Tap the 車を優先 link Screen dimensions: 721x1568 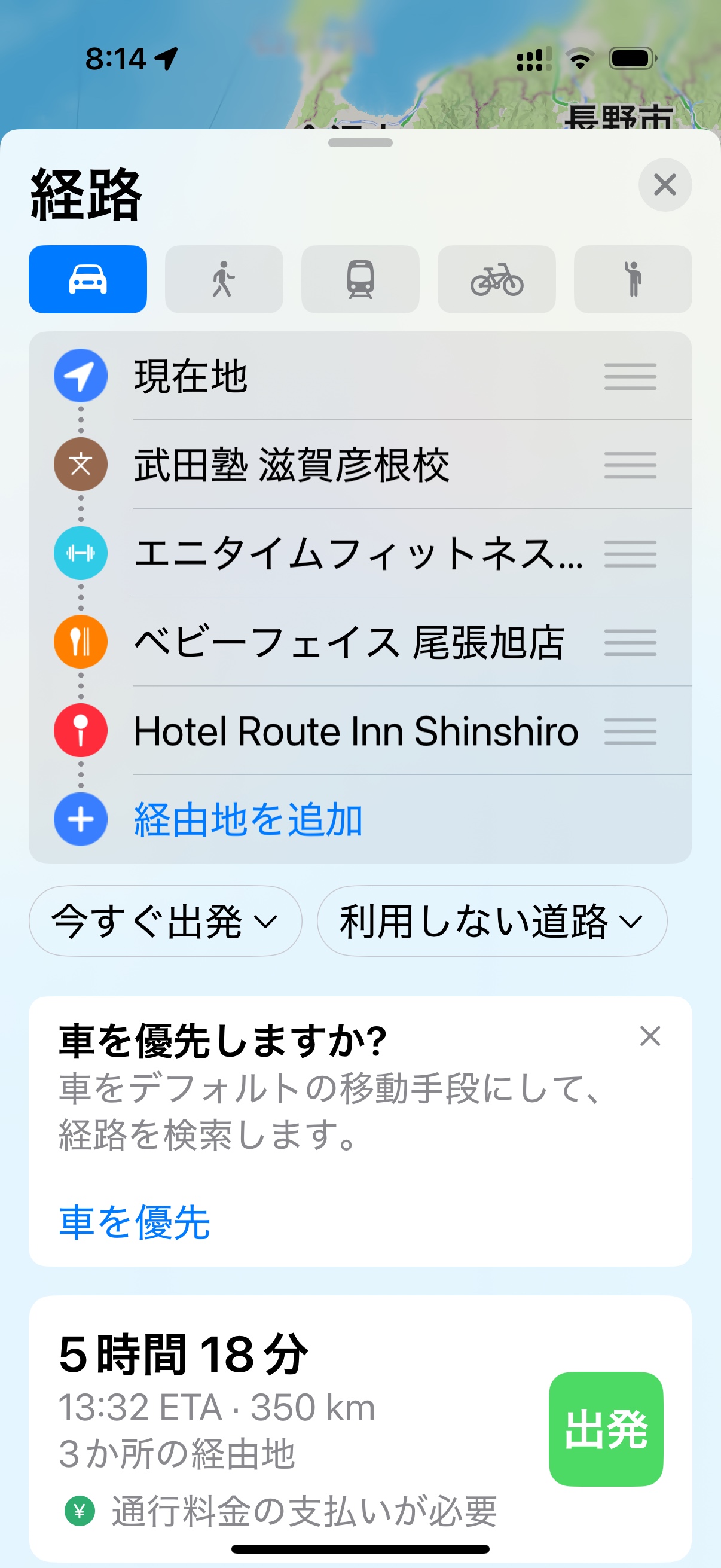pos(135,1222)
